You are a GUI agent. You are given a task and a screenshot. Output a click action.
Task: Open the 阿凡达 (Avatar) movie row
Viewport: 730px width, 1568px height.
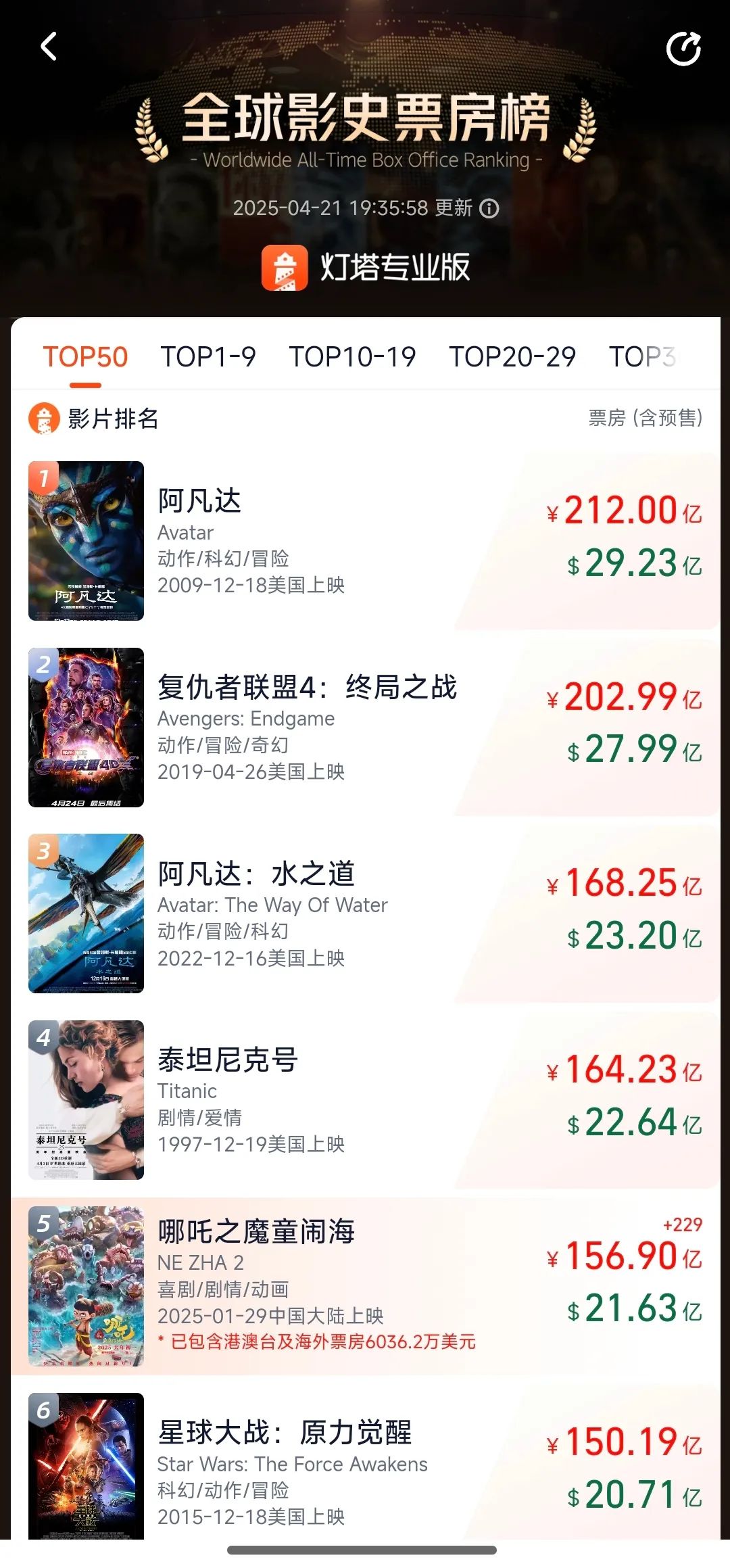[x=365, y=541]
